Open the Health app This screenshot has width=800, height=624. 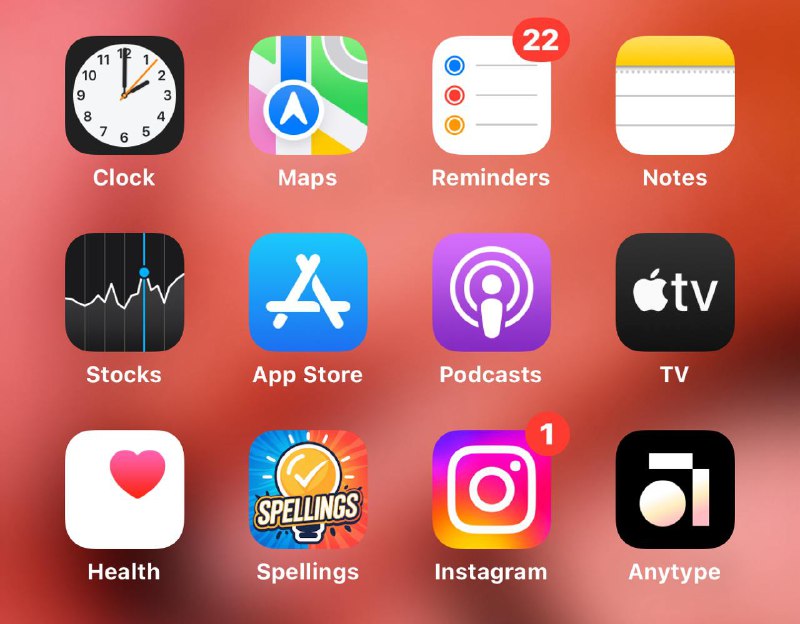point(124,489)
